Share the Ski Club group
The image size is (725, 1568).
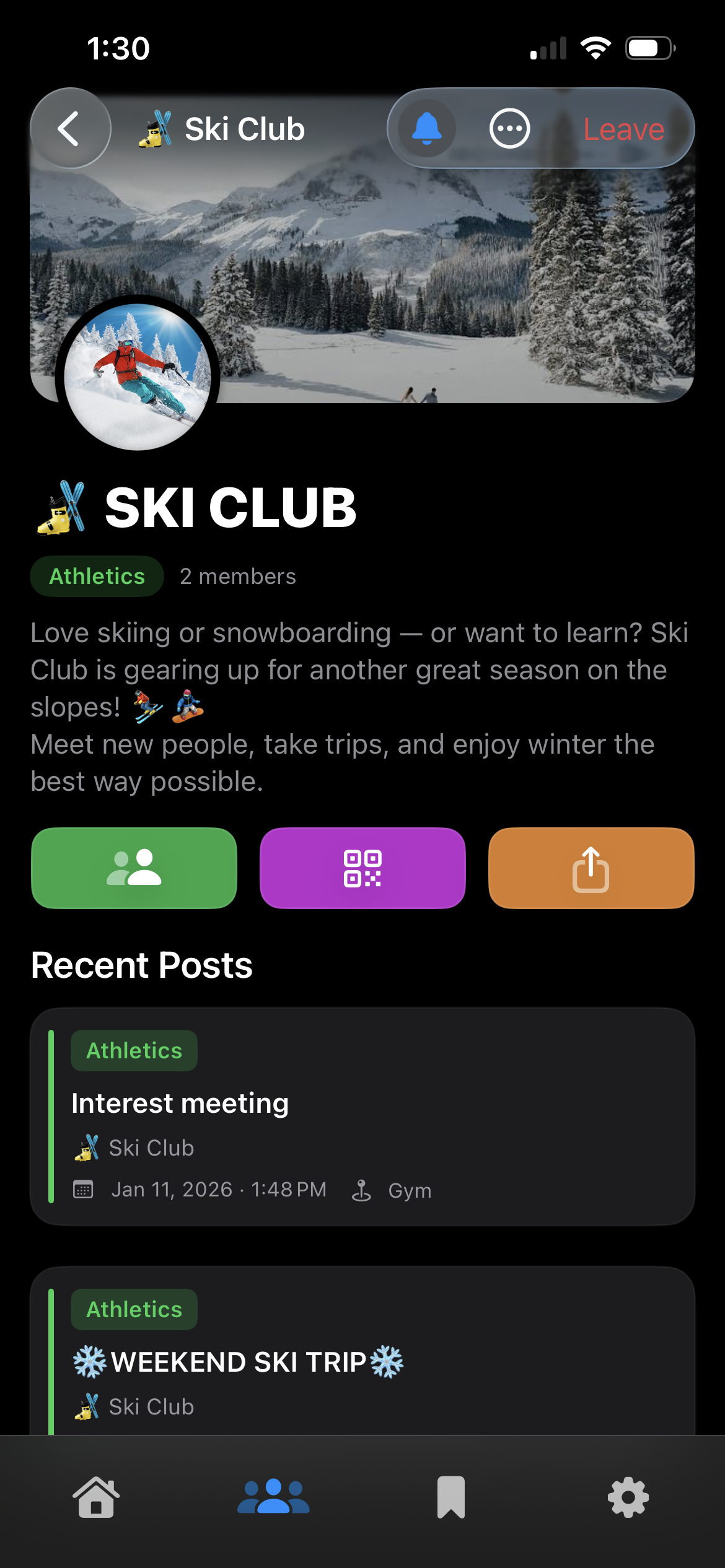coord(591,868)
